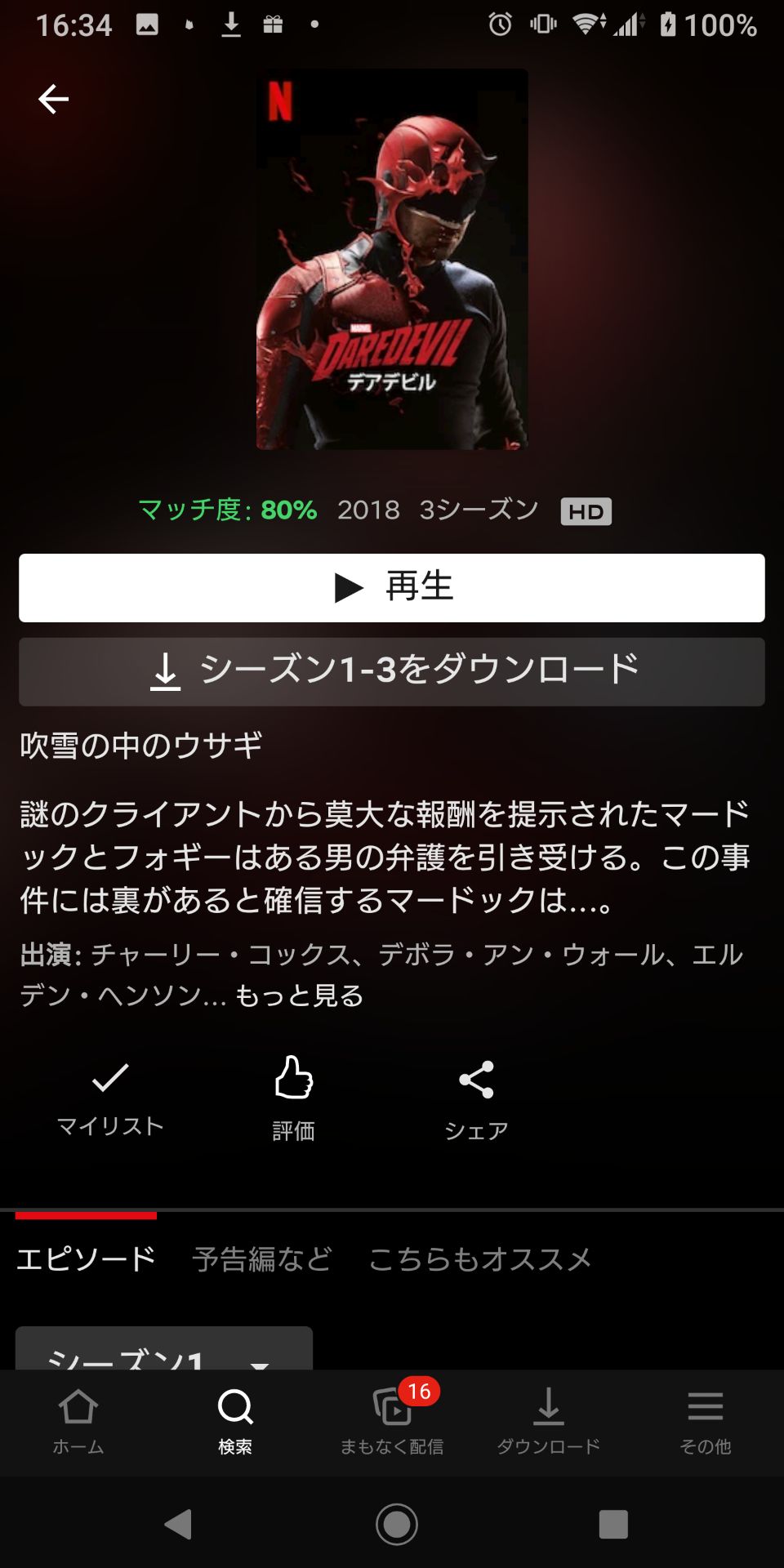This screenshot has height=1568, width=784.
Task: Download seasons 1-3
Action: pos(392,671)
